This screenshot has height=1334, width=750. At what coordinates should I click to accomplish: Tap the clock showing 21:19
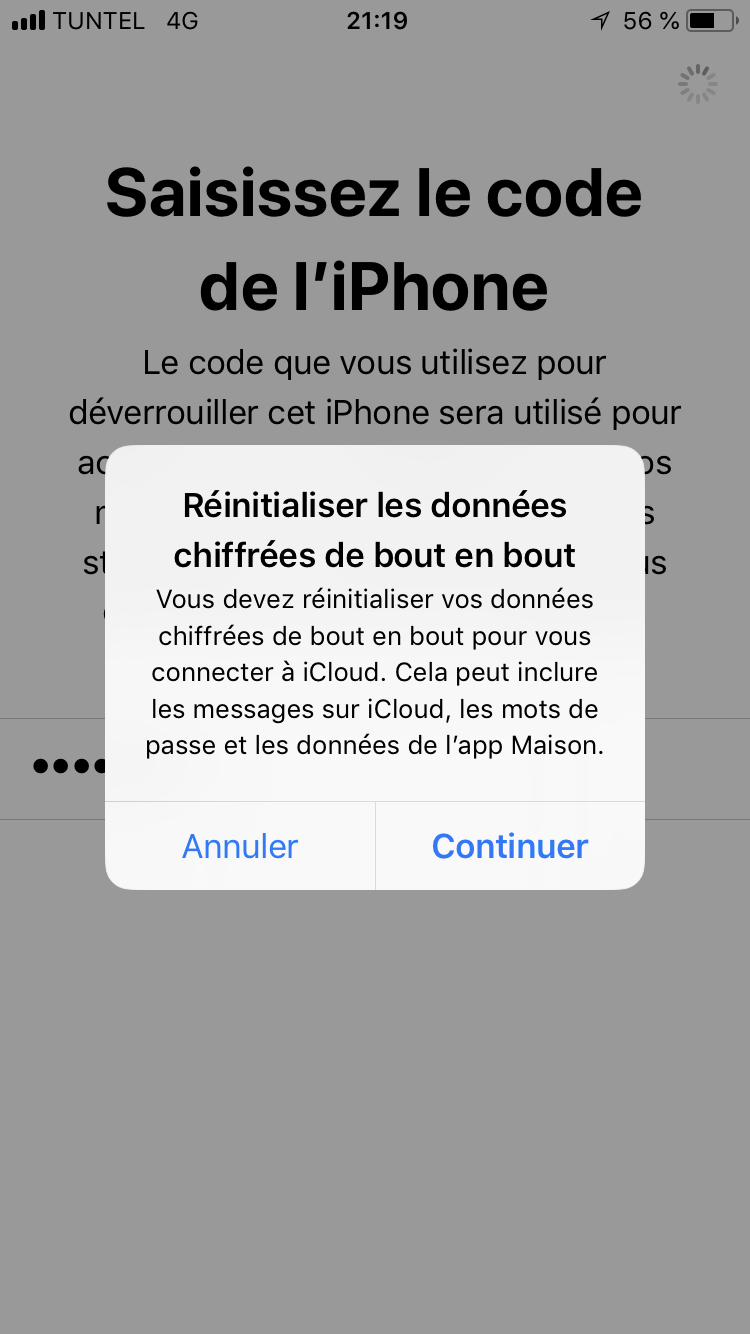(375, 19)
